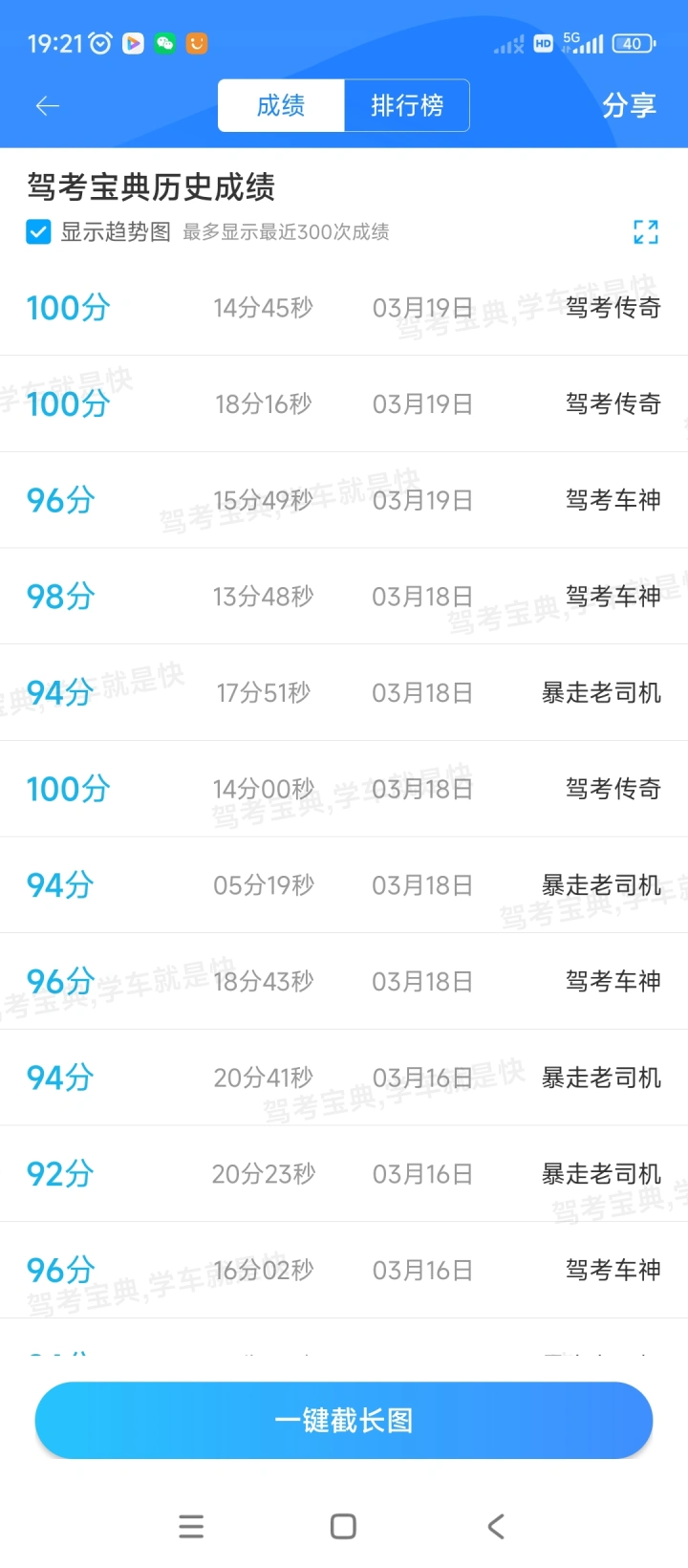The width and height of the screenshot is (688, 1568).
Task: Open recent apps from the navigation bar
Action: pos(191,1526)
